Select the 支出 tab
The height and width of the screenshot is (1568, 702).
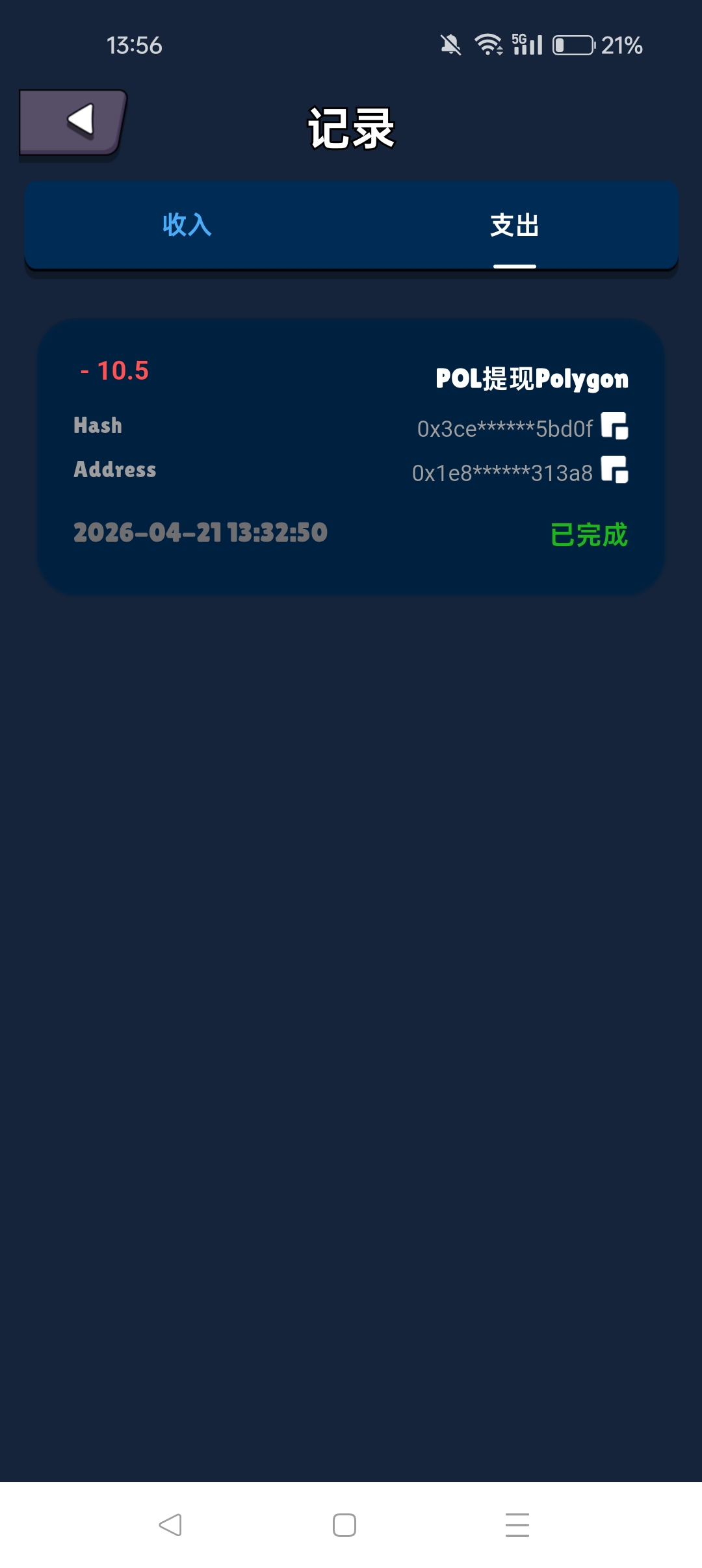(x=514, y=225)
